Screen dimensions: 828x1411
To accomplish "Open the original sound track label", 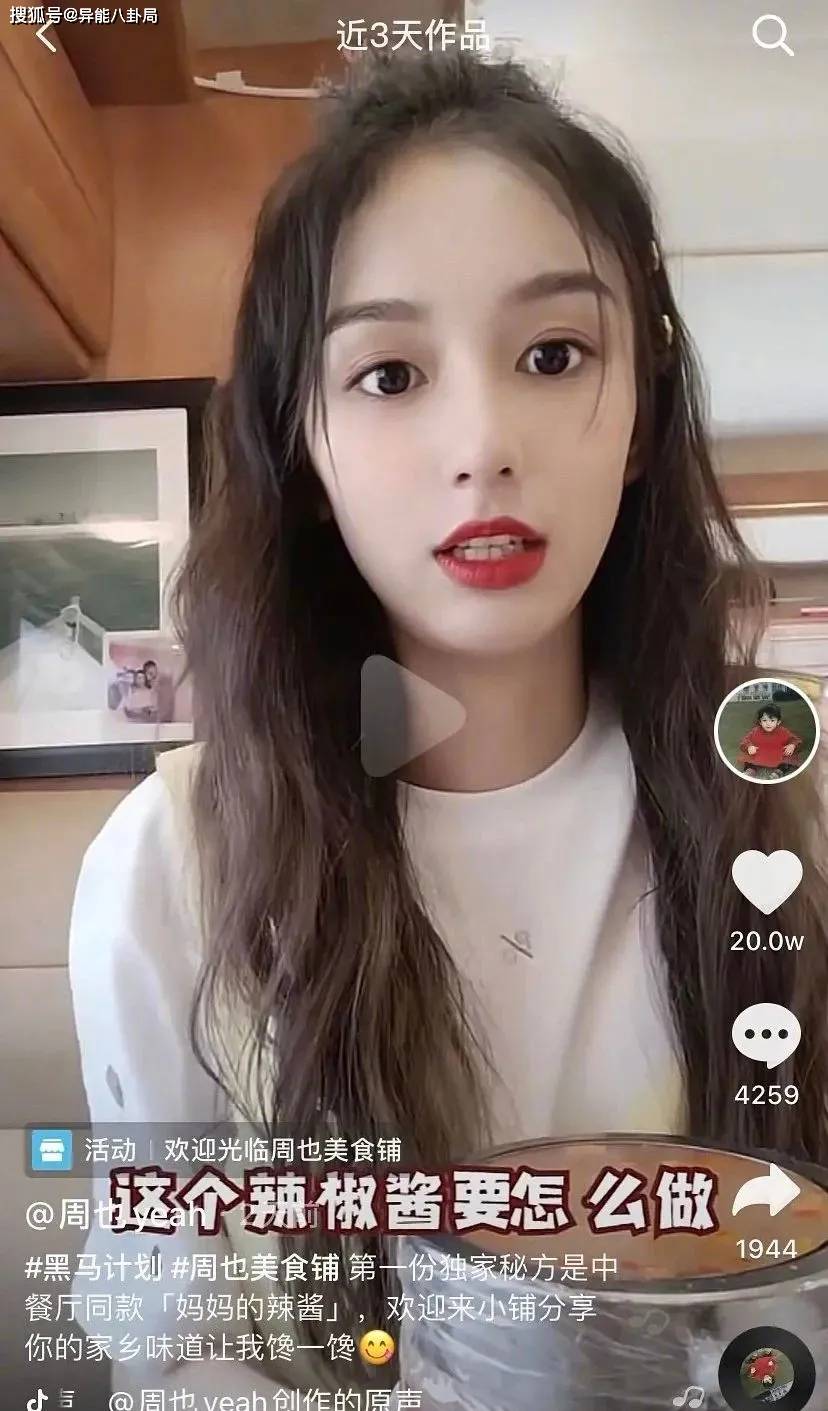I will point(265,1399).
